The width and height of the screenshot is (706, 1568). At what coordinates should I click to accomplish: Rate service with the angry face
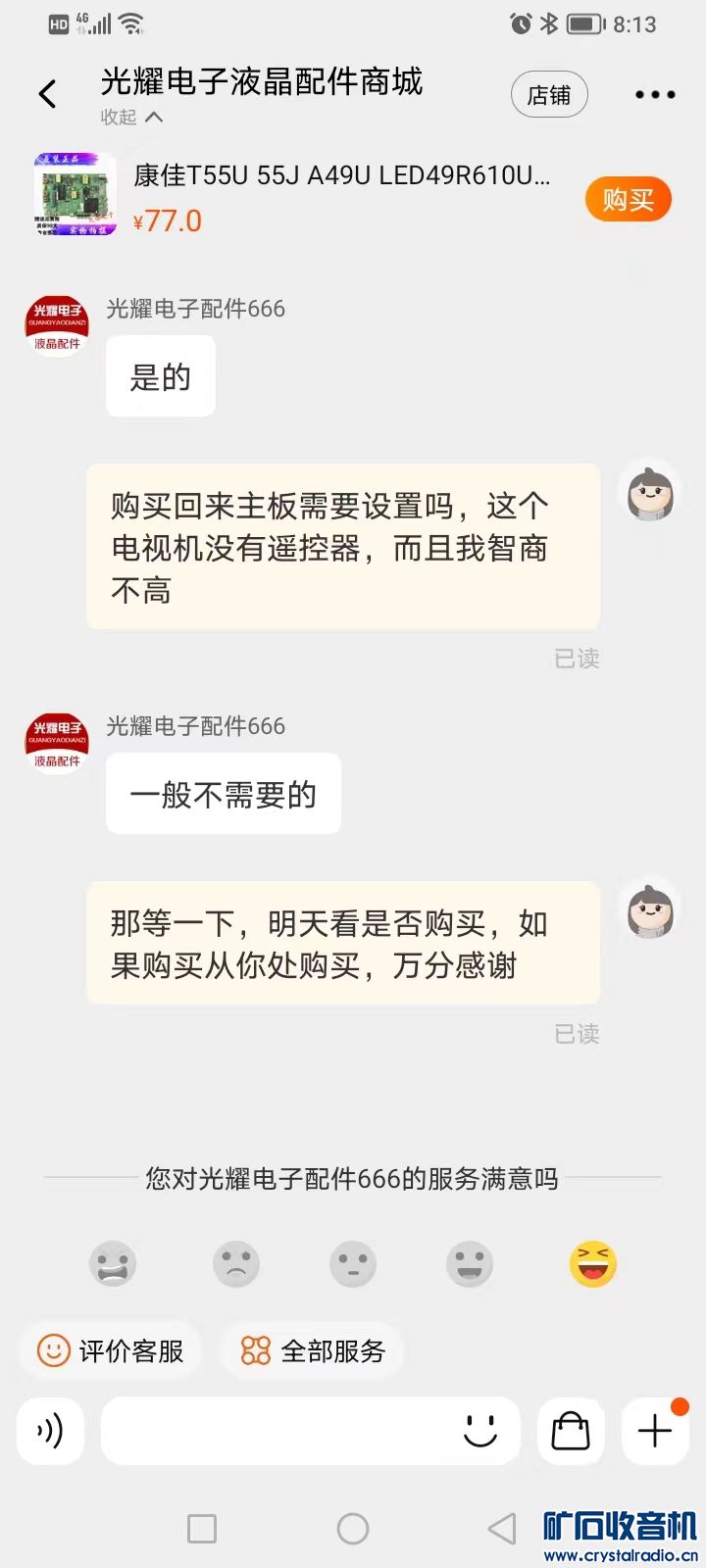coord(113,1264)
